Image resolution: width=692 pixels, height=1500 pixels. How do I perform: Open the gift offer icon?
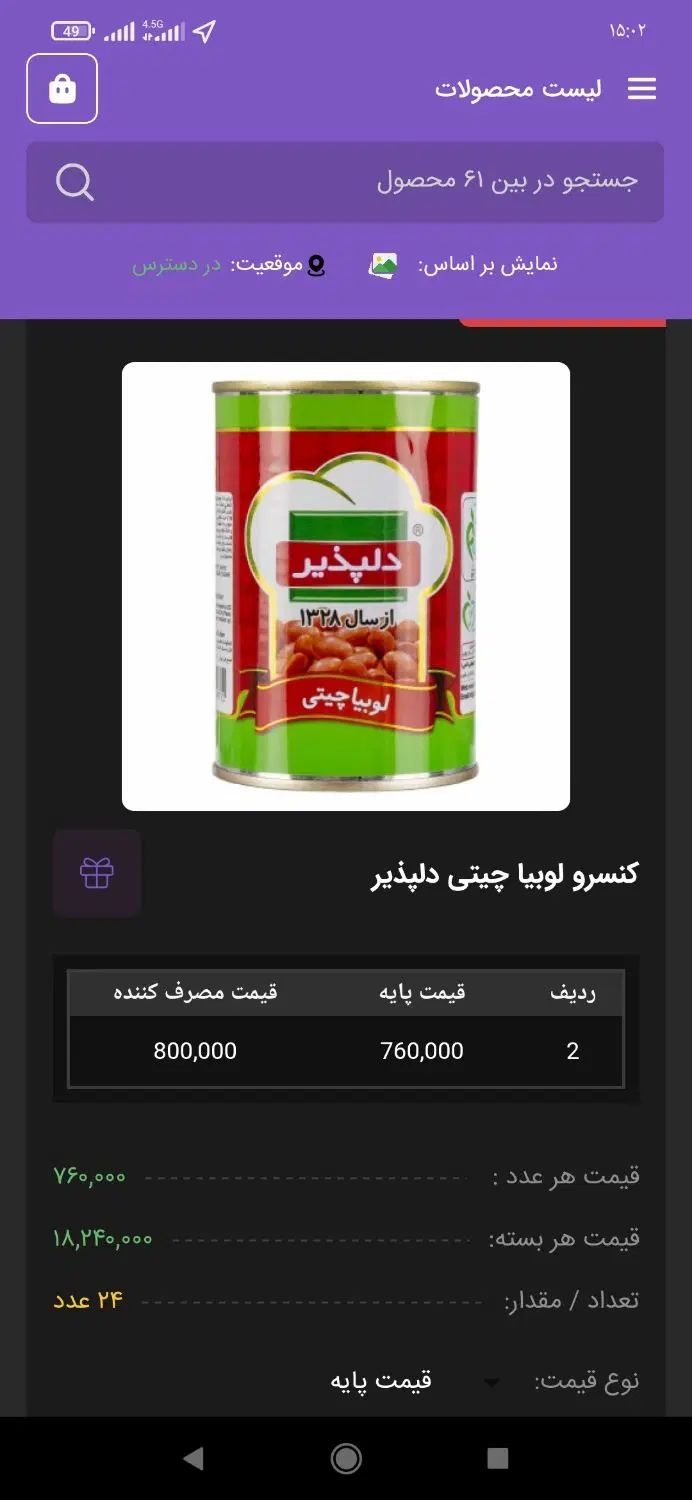click(97, 873)
